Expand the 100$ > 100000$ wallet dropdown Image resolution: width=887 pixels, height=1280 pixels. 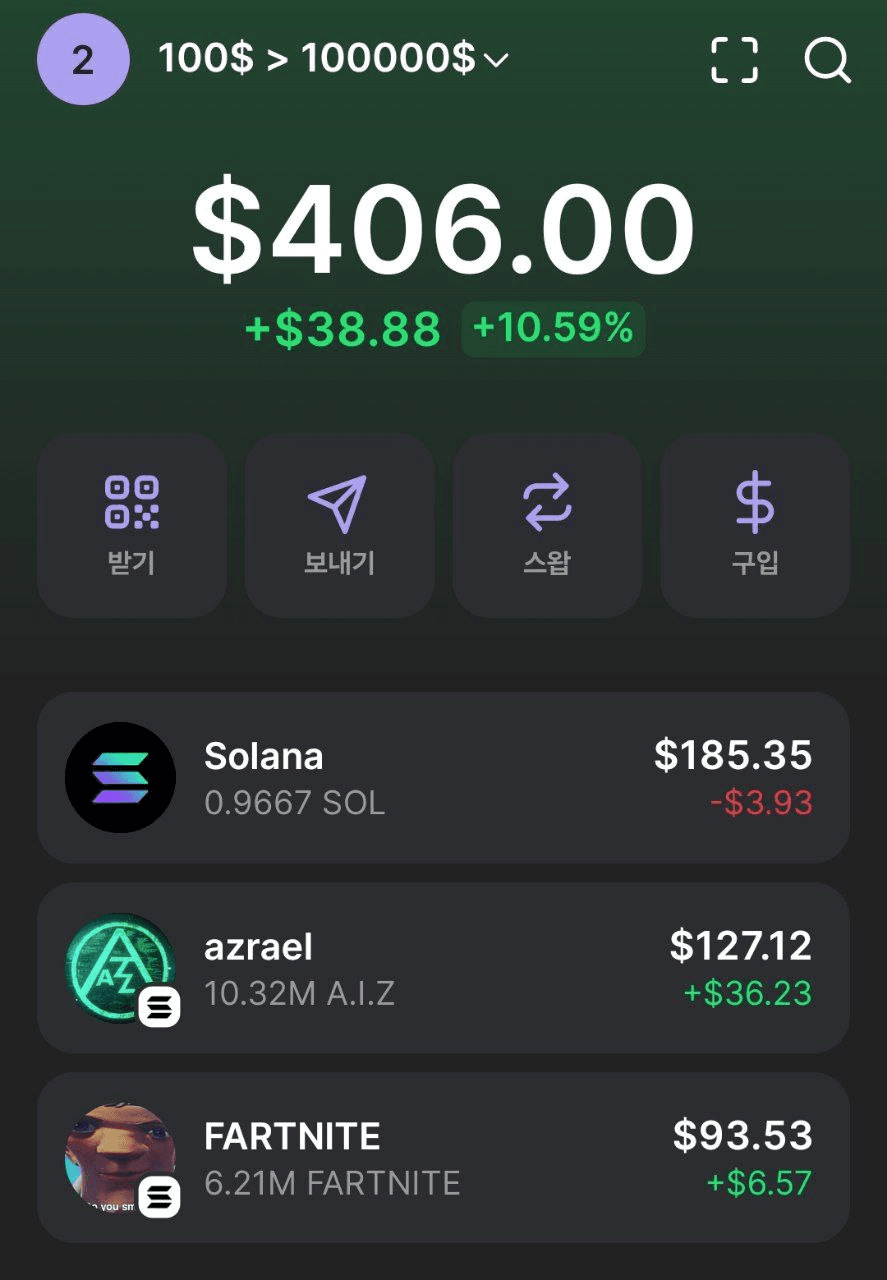tap(334, 60)
